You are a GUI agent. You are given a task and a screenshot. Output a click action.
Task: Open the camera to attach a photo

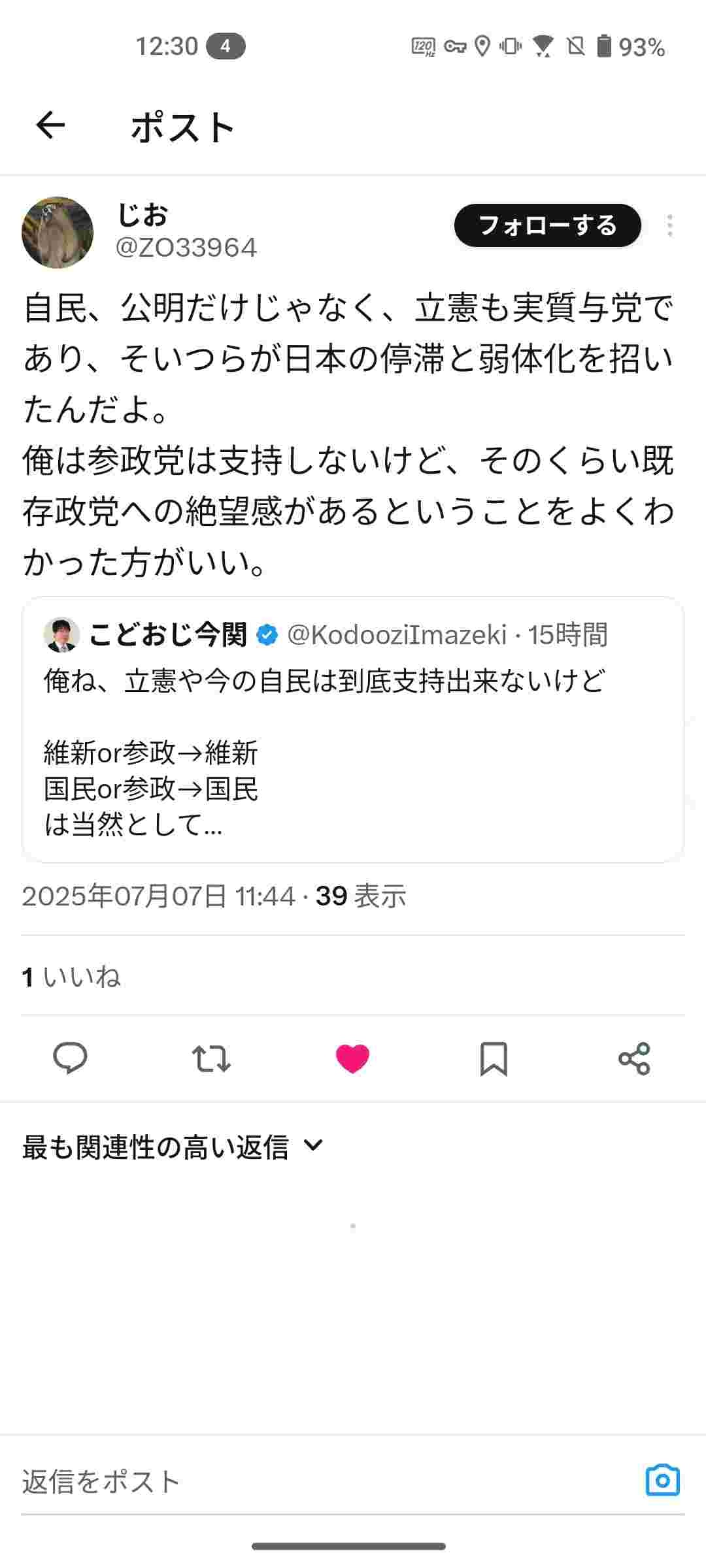[x=662, y=1480]
